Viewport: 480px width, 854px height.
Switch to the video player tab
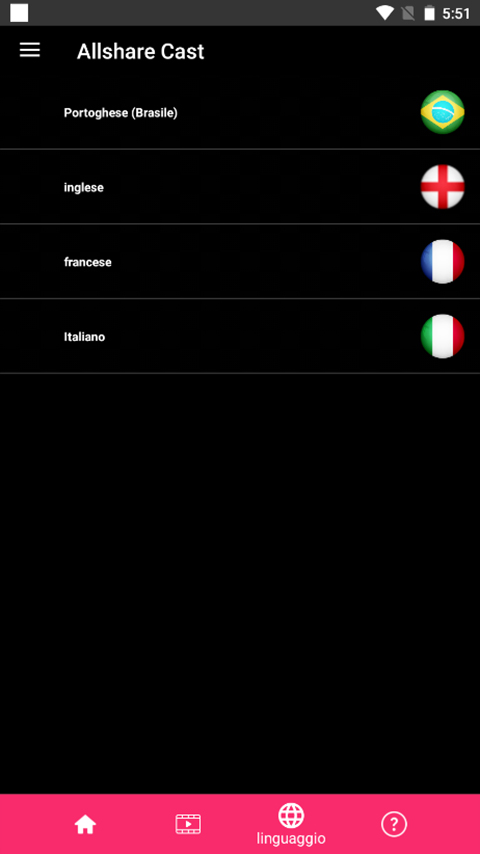(x=188, y=824)
